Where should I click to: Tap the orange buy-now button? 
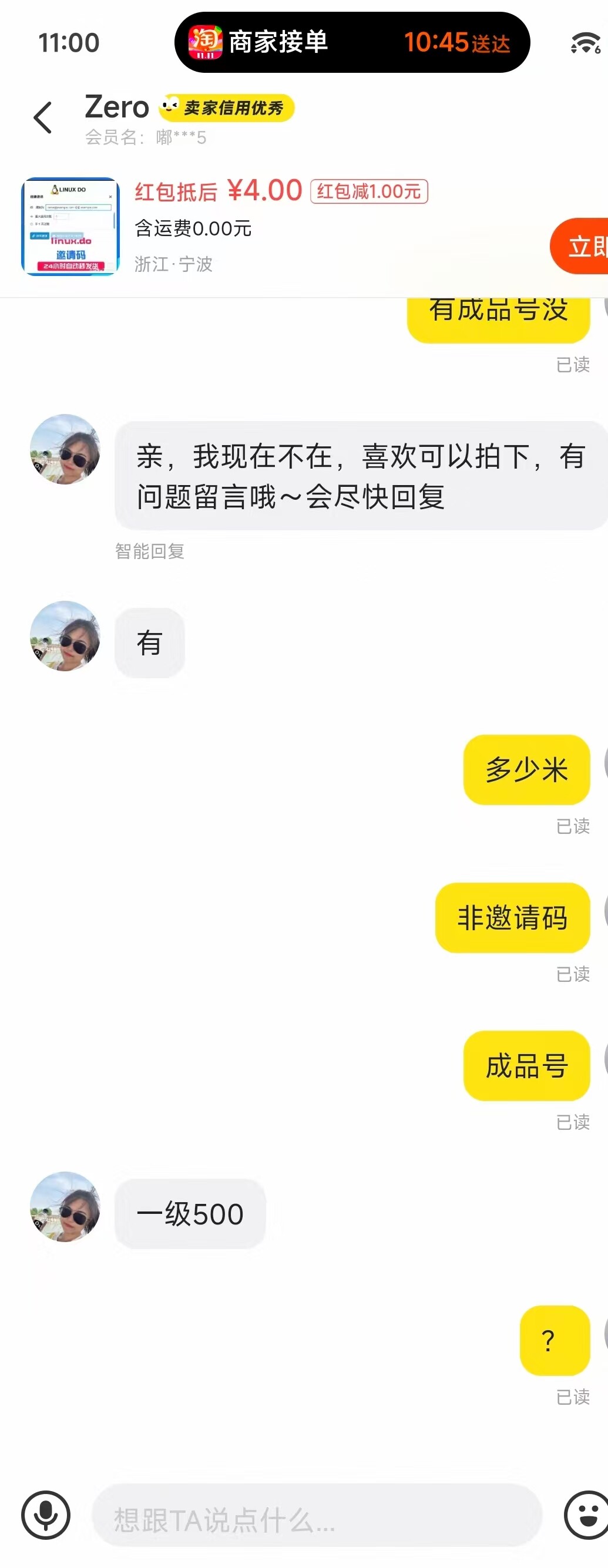pos(579,246)
